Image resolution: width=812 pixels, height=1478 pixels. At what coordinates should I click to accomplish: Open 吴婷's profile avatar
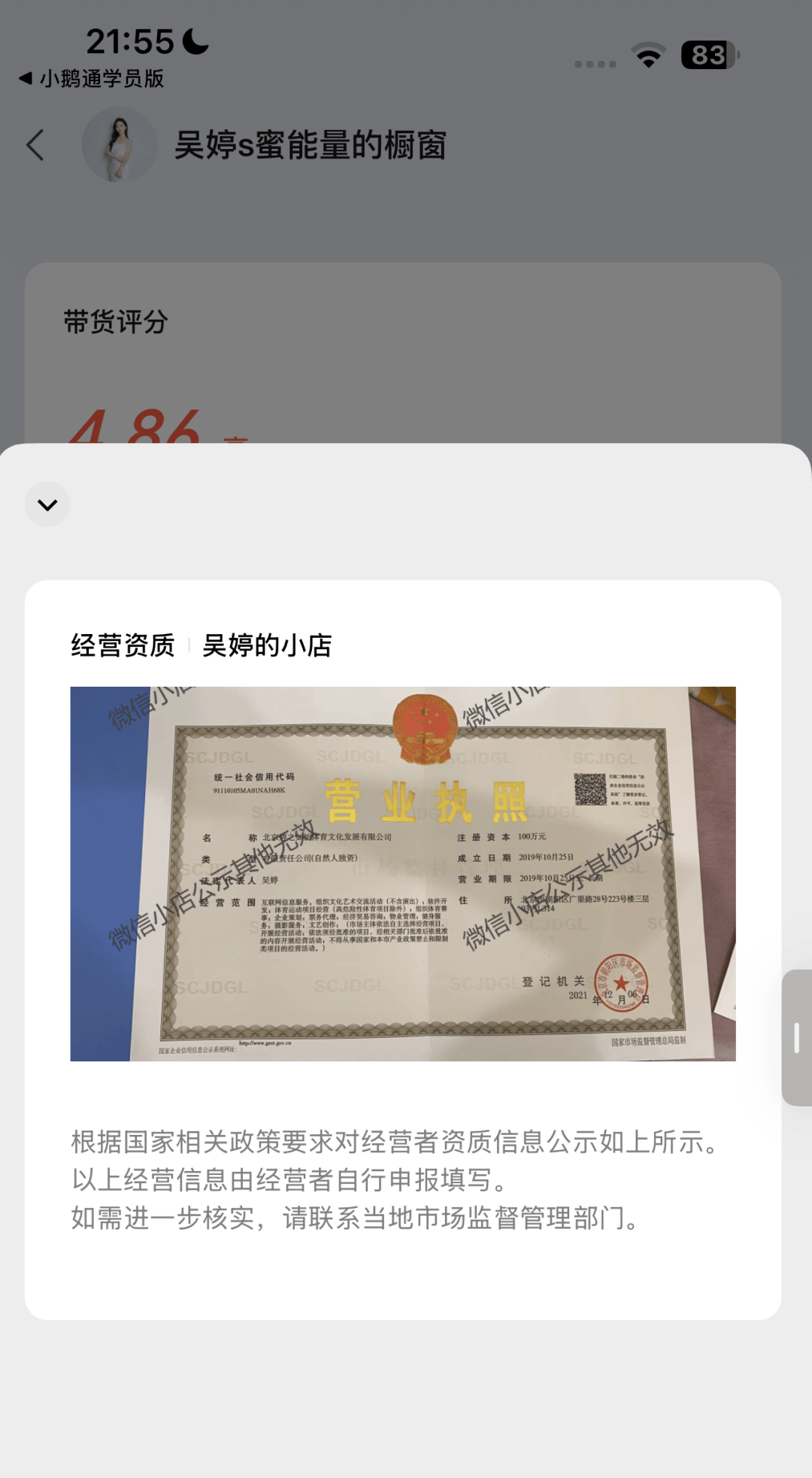[x=120, y=144]
